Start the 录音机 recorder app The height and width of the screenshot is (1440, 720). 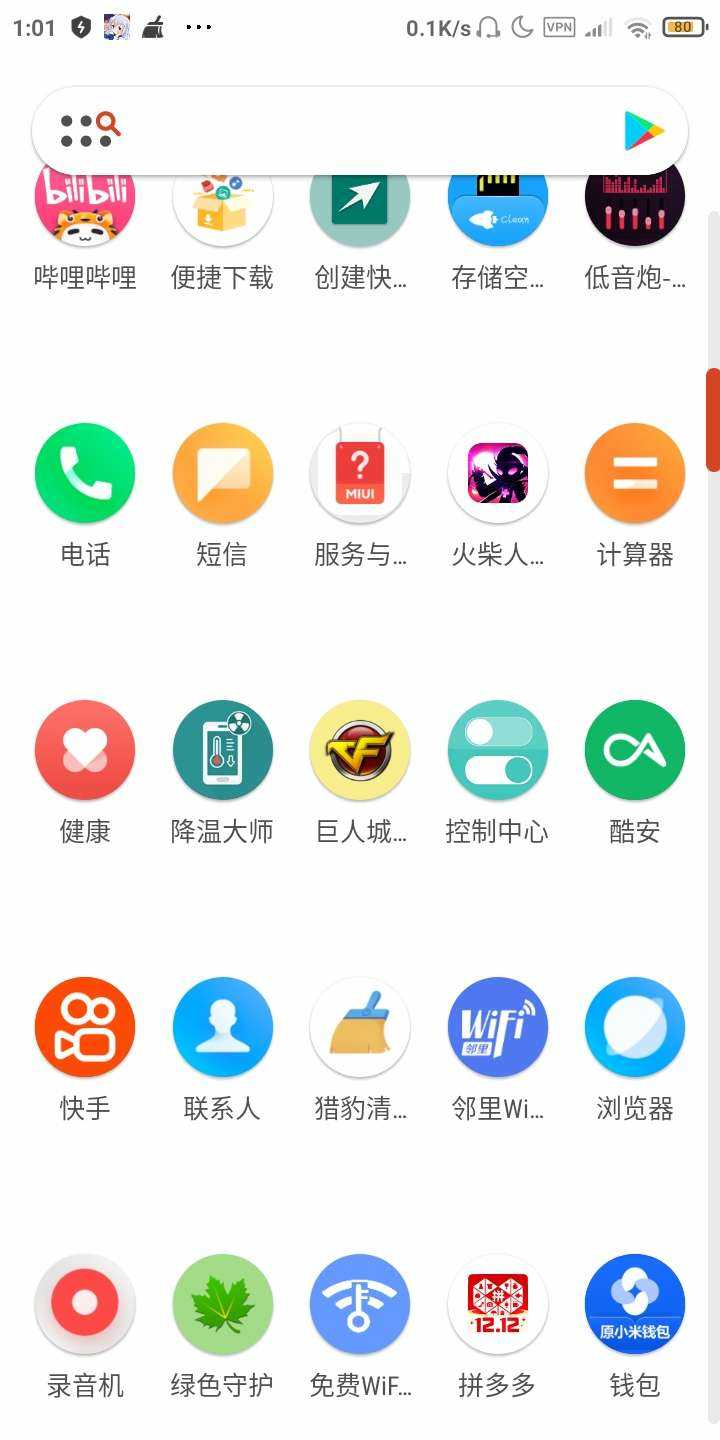pos(85,1304)
